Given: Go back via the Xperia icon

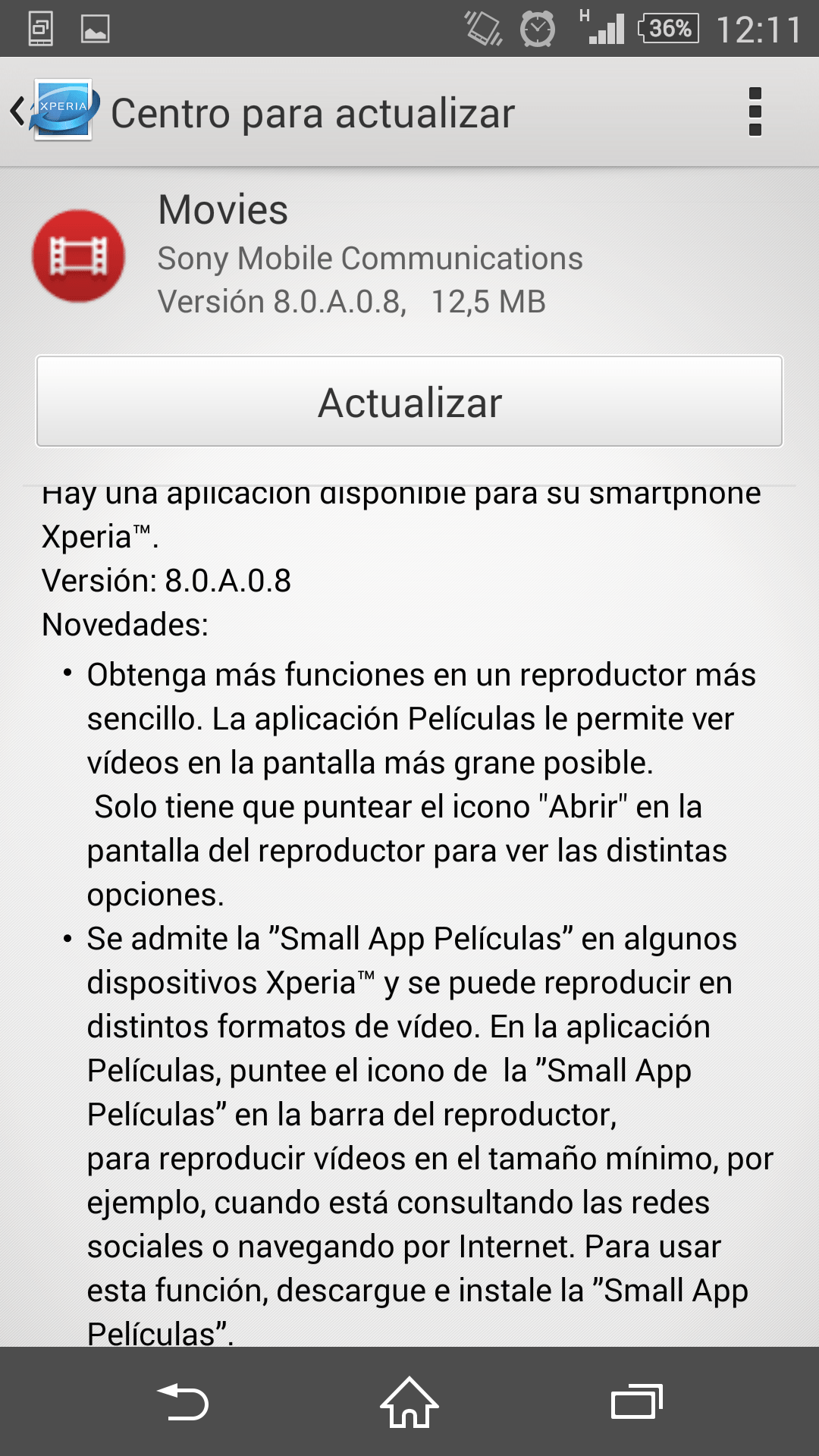Looking at the screenshot, I should [53, 111].
